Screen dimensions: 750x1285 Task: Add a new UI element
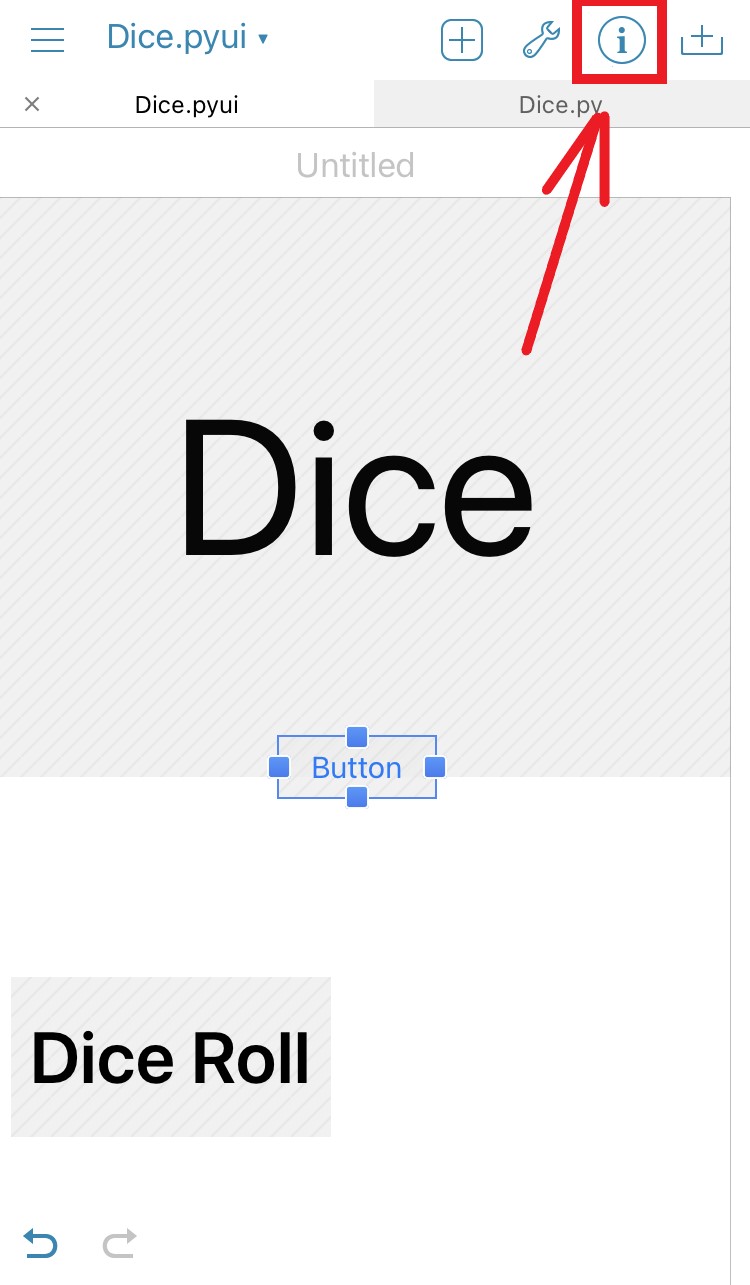click(461, 41)
